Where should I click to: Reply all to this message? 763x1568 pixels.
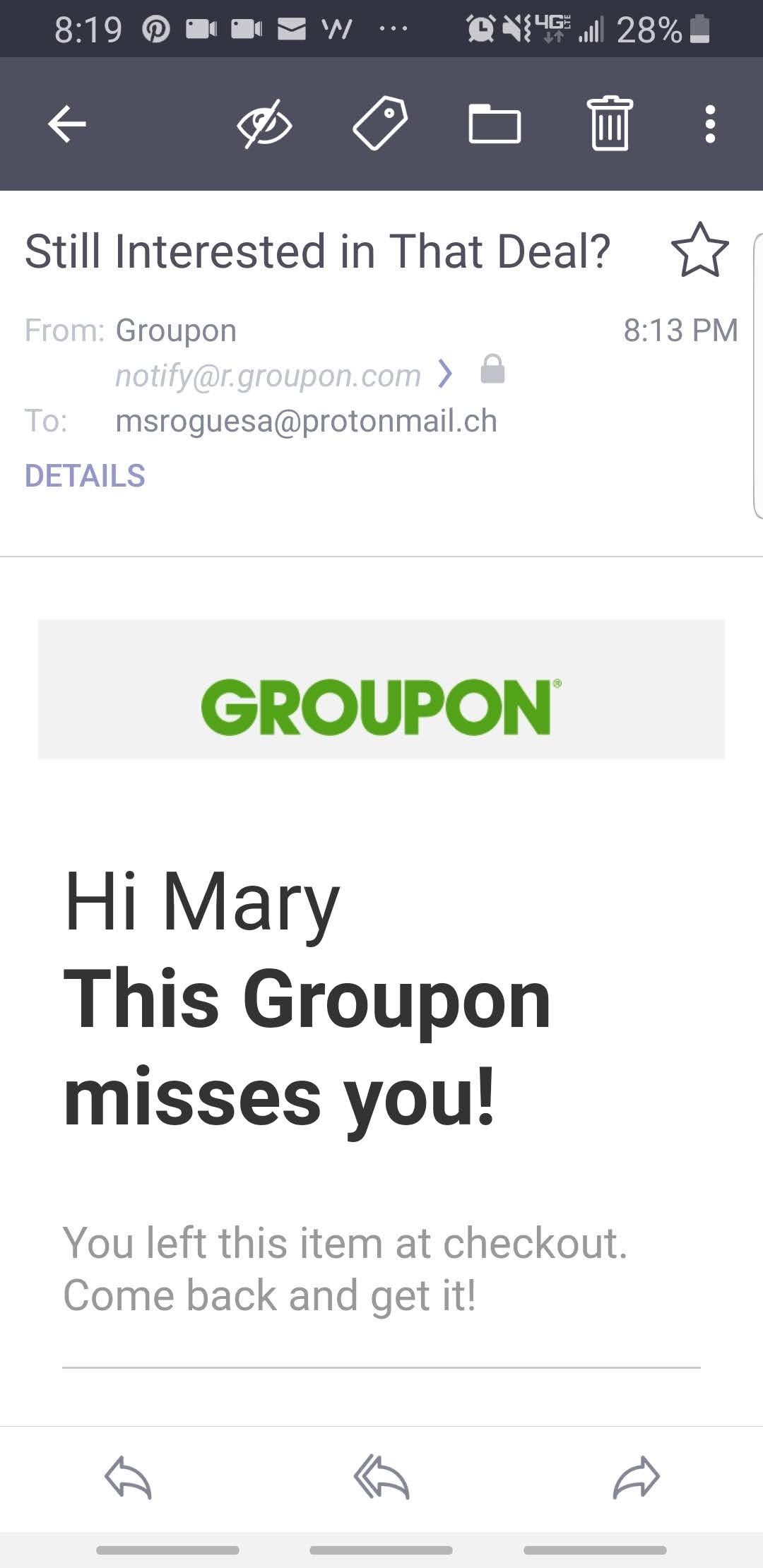381,1478
